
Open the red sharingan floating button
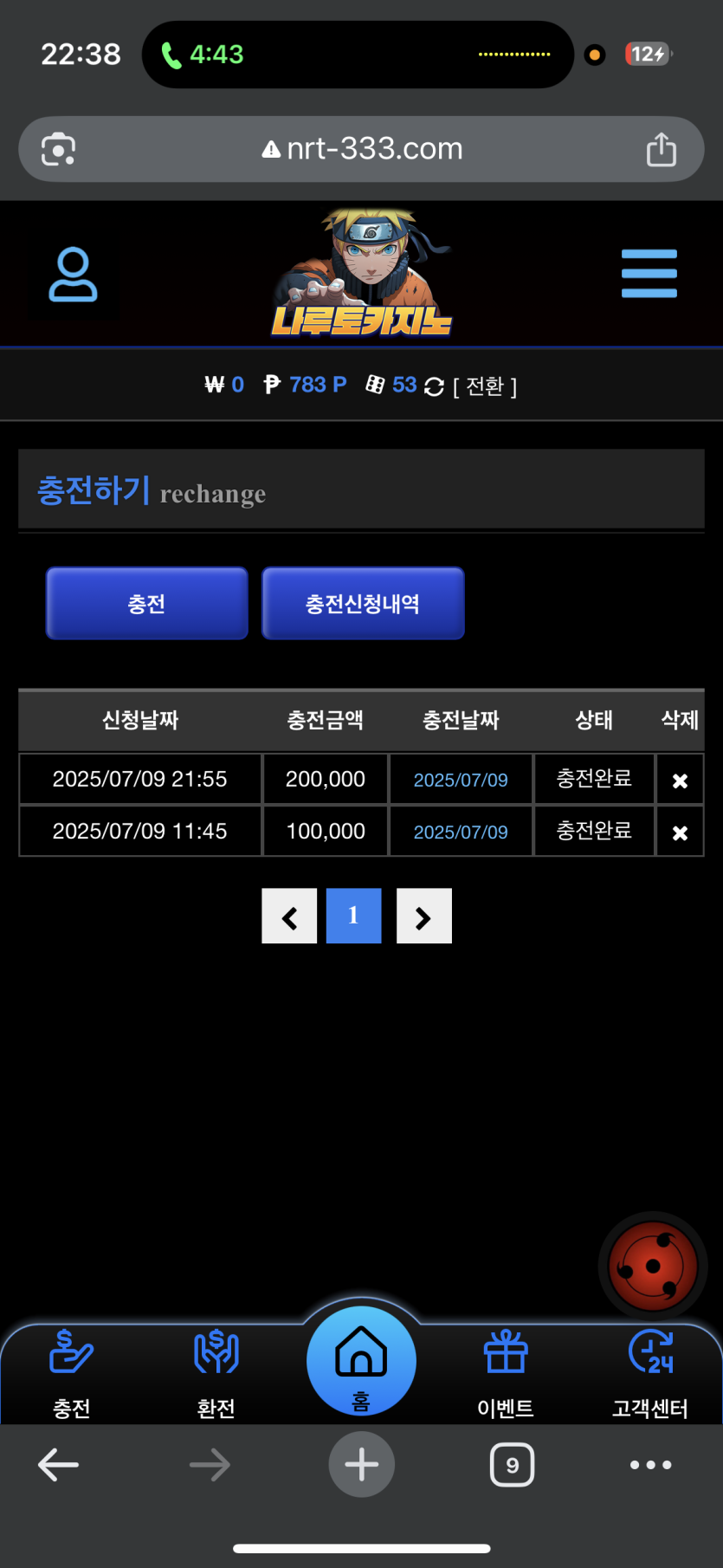pyautogui.click(x=653, y=1267)
